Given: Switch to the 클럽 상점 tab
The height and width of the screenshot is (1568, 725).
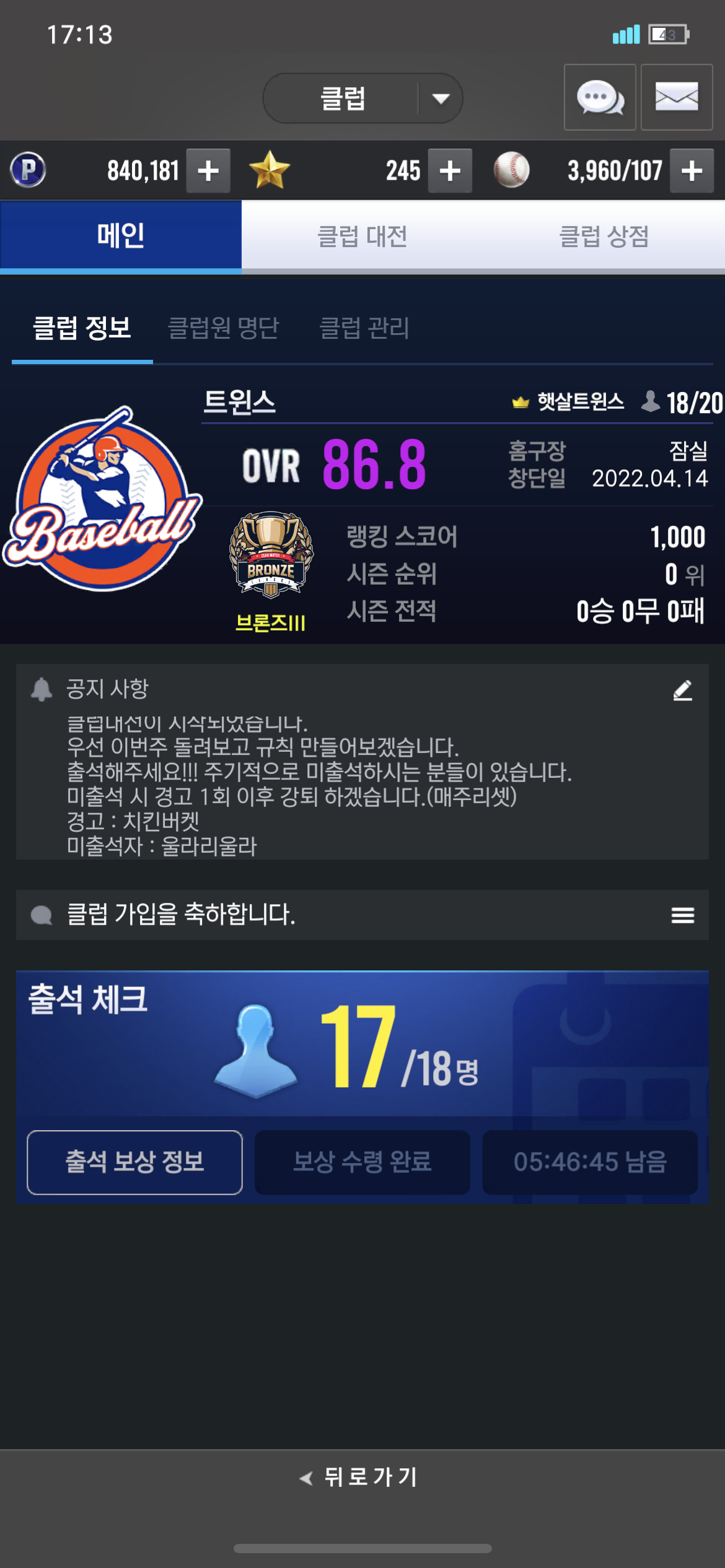Looking at the screenshot, I should pos(604,237).
